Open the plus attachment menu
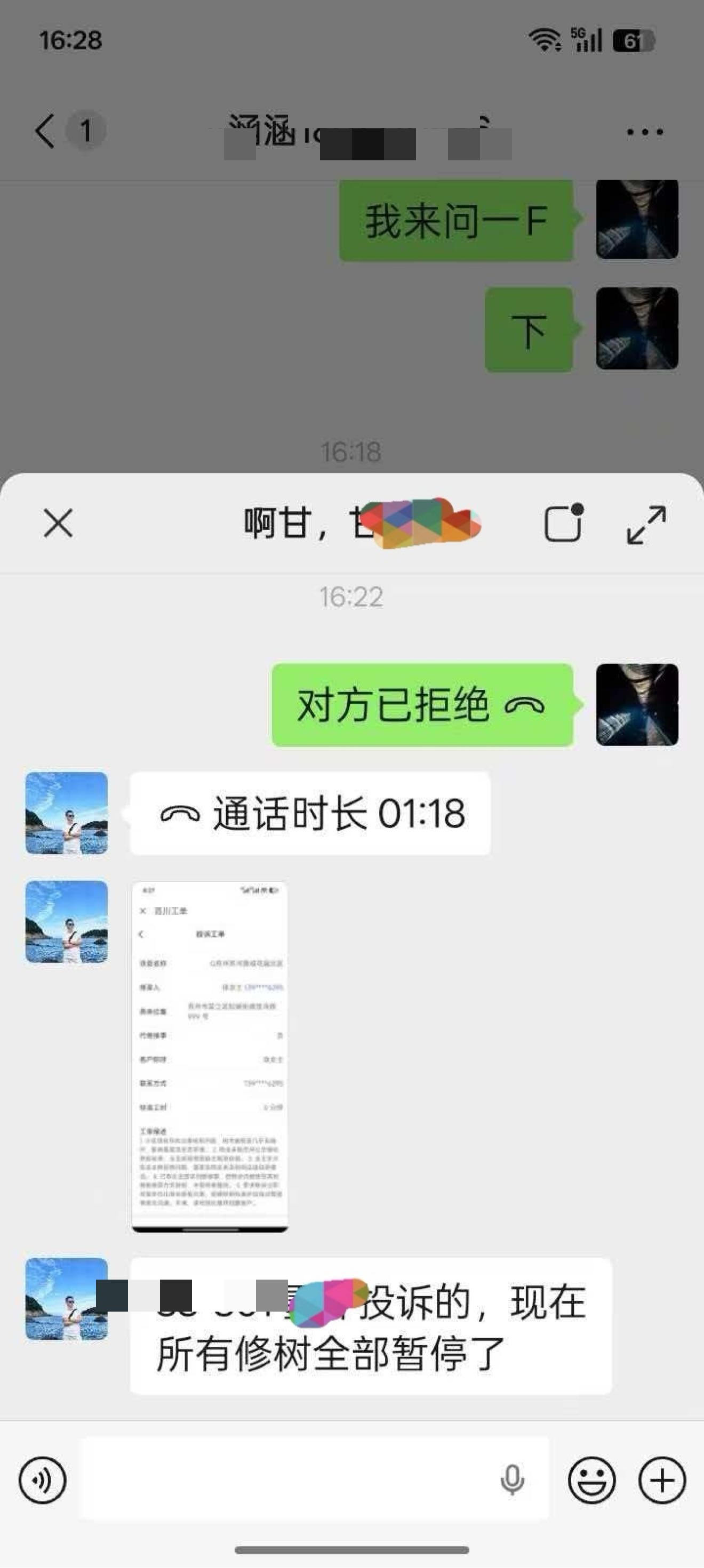The image size is (704, 1568). click(662, 1479)
